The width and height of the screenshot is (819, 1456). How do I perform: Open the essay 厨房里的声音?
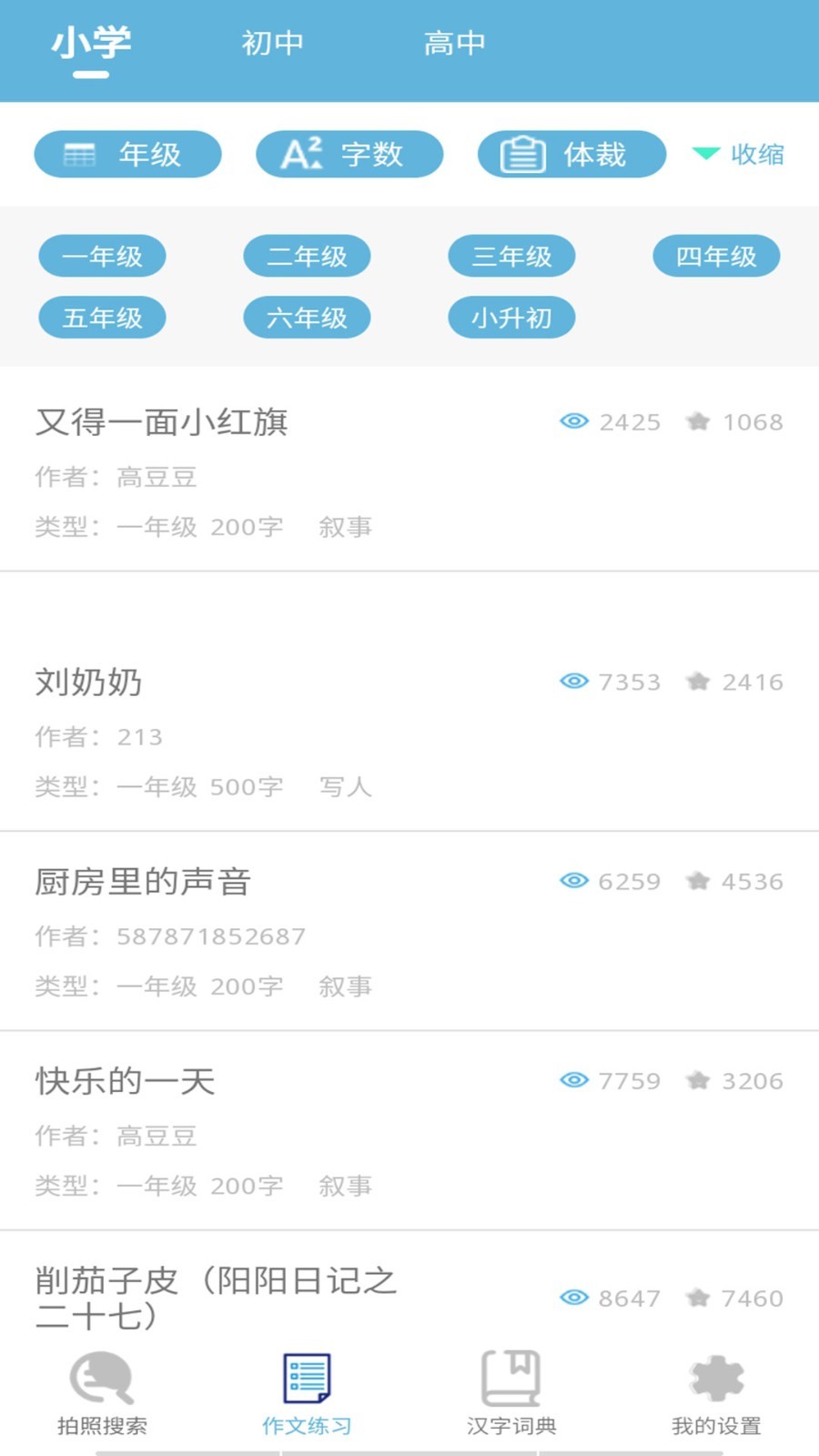point(143,881)
